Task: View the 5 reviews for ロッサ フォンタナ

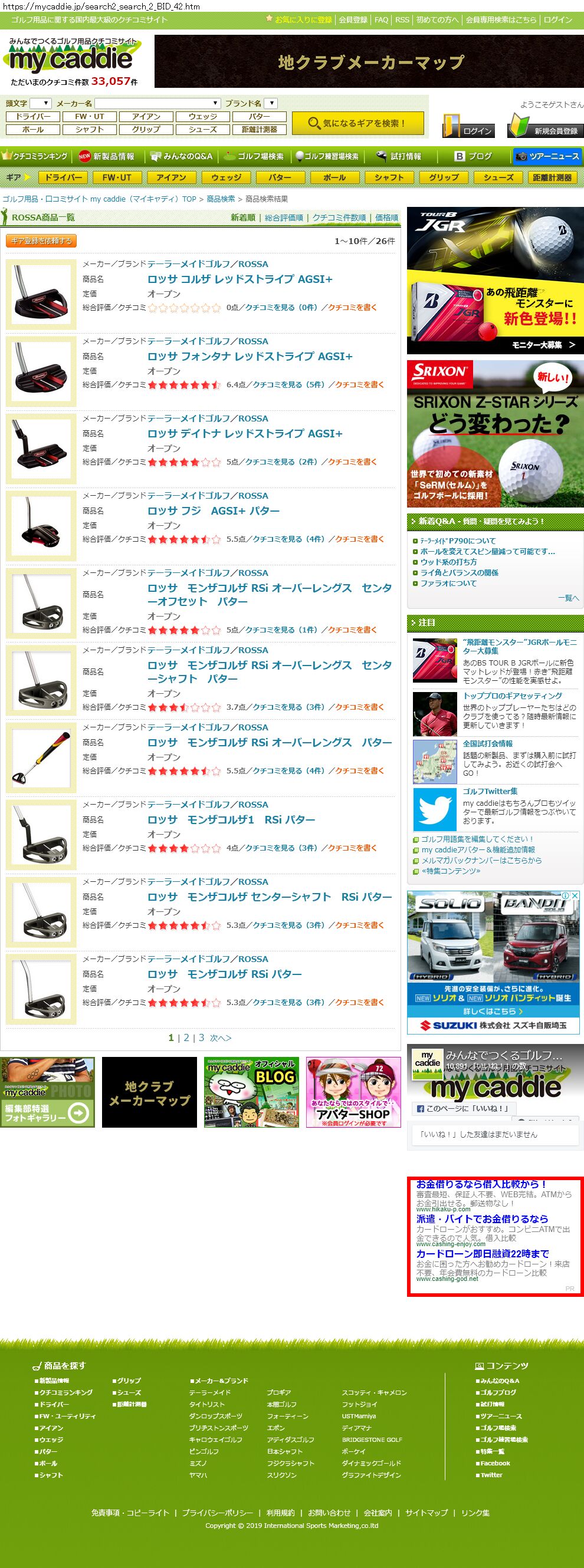Action: [288, 385]
